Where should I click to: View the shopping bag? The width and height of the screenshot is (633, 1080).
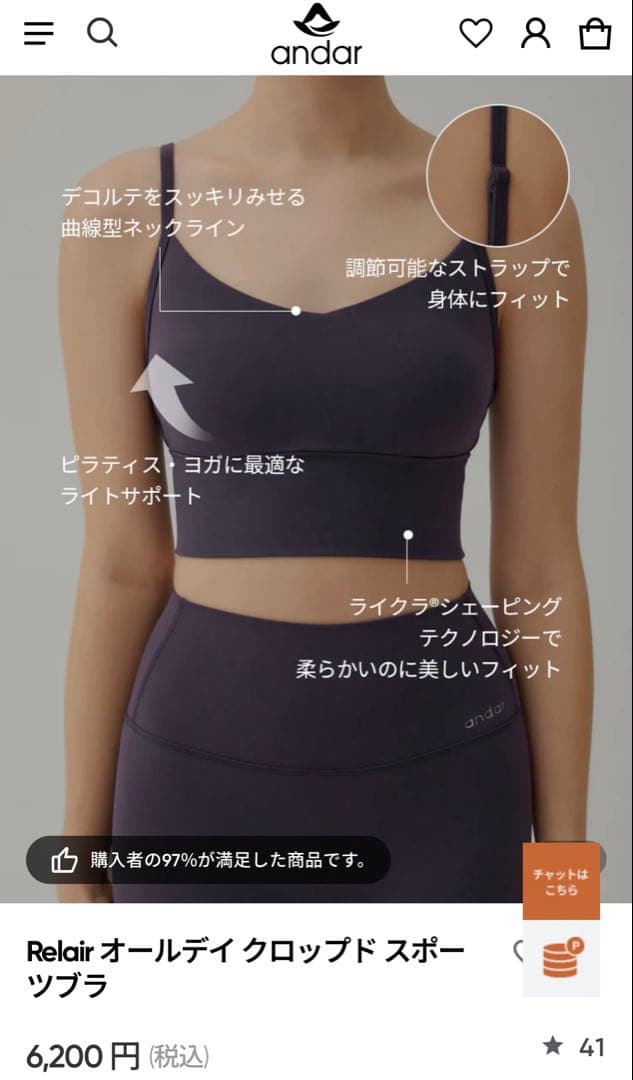(595, 34)
